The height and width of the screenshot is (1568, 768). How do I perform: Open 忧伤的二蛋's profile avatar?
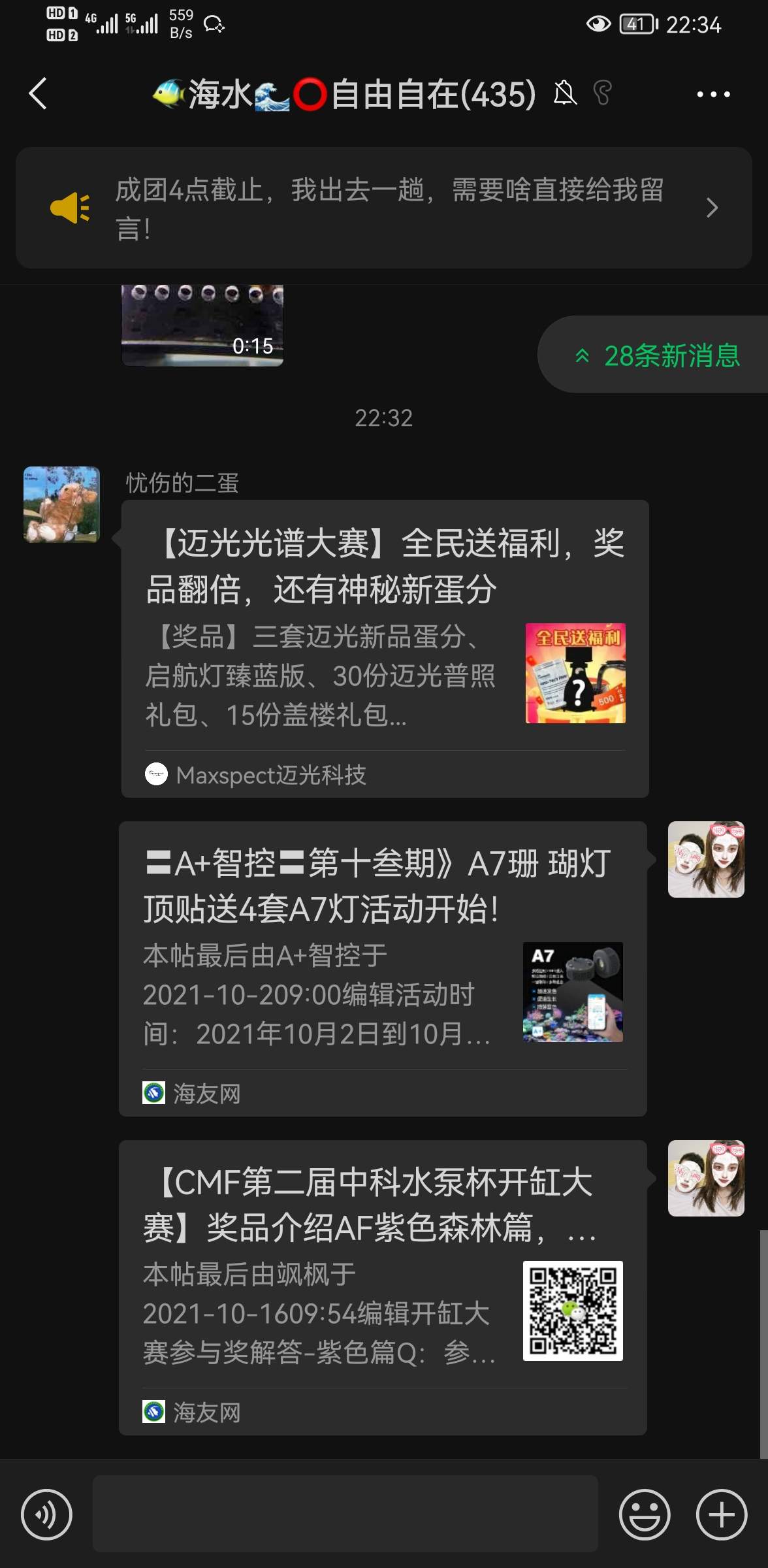(61, 504)
